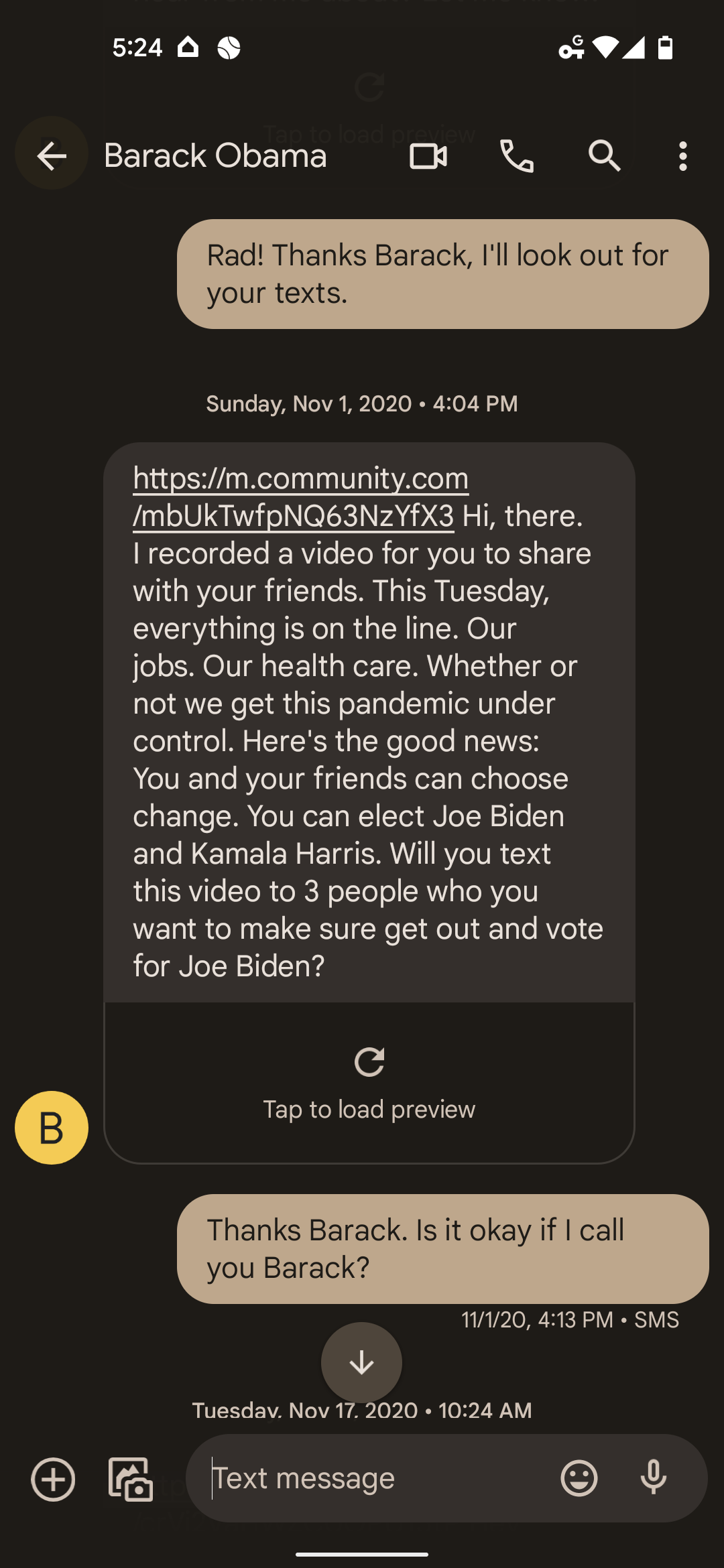Go back to the conversation list
Screen dimensions: 724x1568
[52, 156]
